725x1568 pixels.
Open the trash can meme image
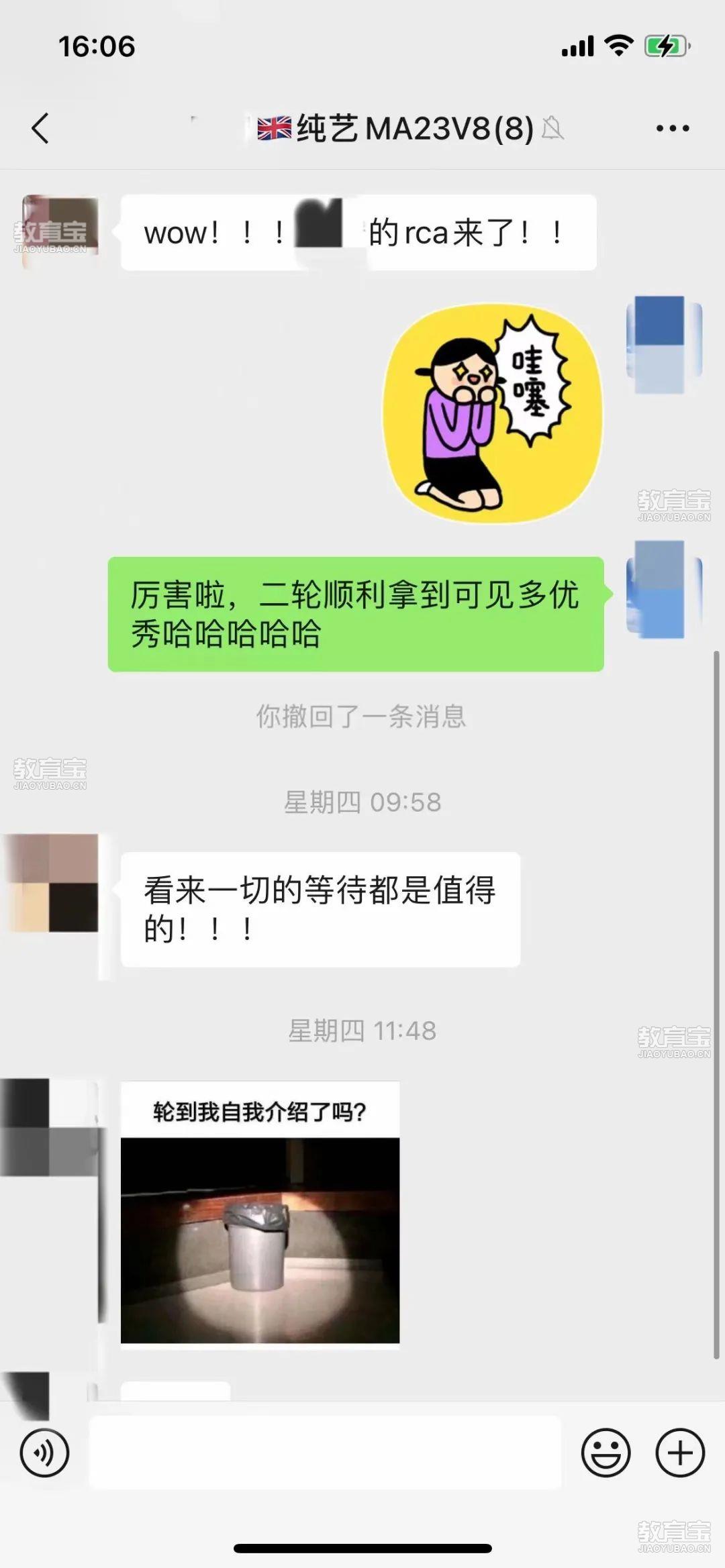pyautogui.click(x=260, y=1212)
